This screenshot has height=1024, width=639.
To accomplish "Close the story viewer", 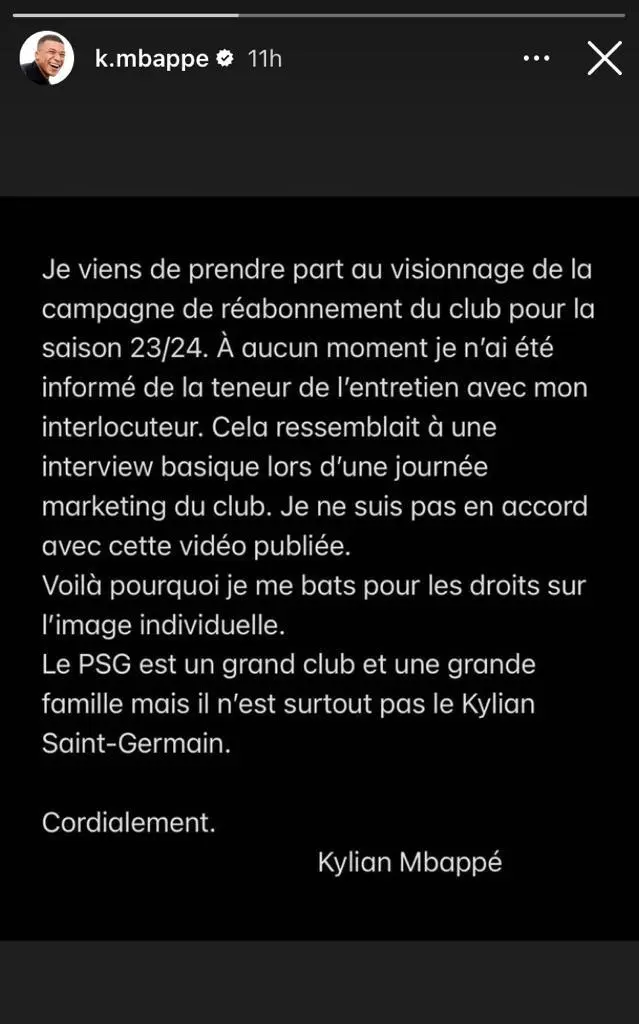I will (x=604, y=59).
